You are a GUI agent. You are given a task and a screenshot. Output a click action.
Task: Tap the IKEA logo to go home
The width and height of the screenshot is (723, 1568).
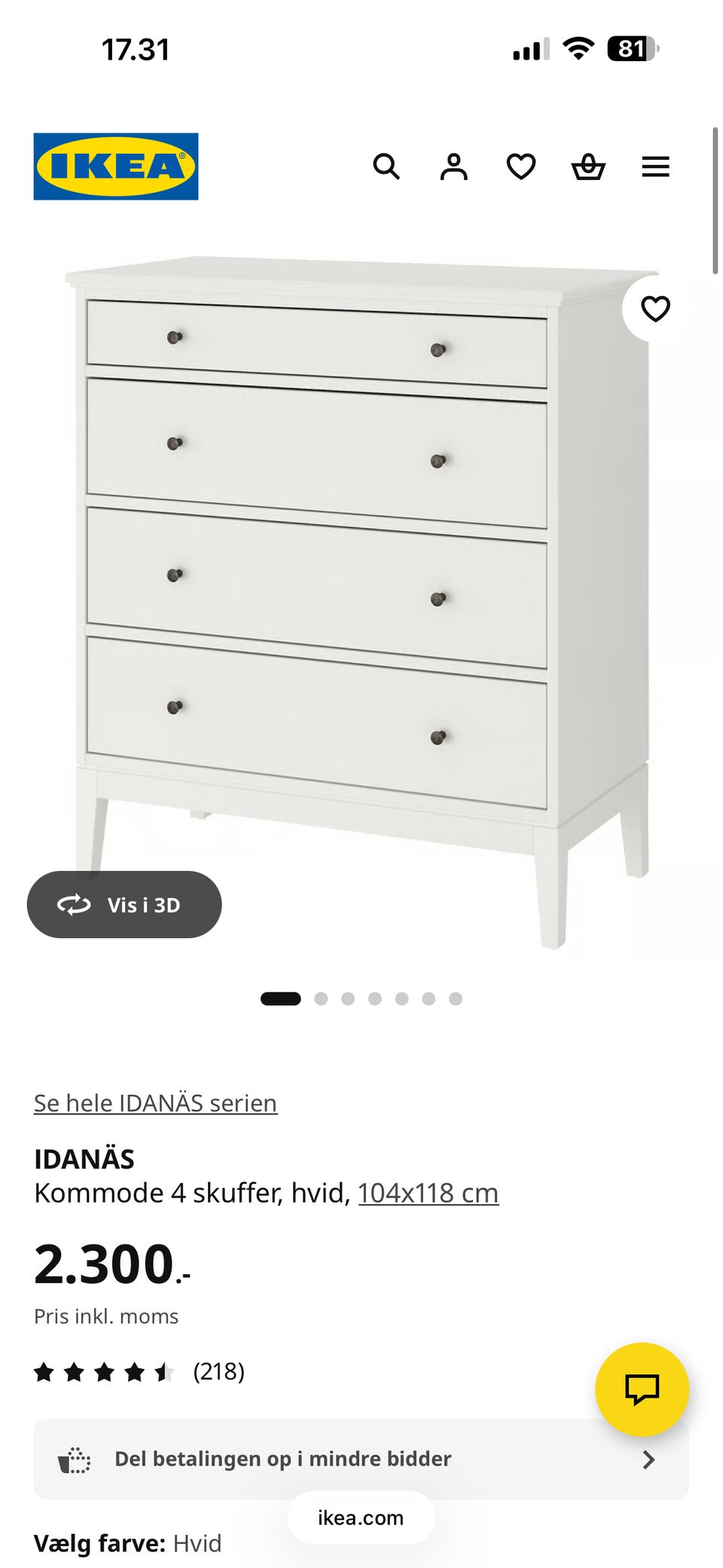(116, 167)
